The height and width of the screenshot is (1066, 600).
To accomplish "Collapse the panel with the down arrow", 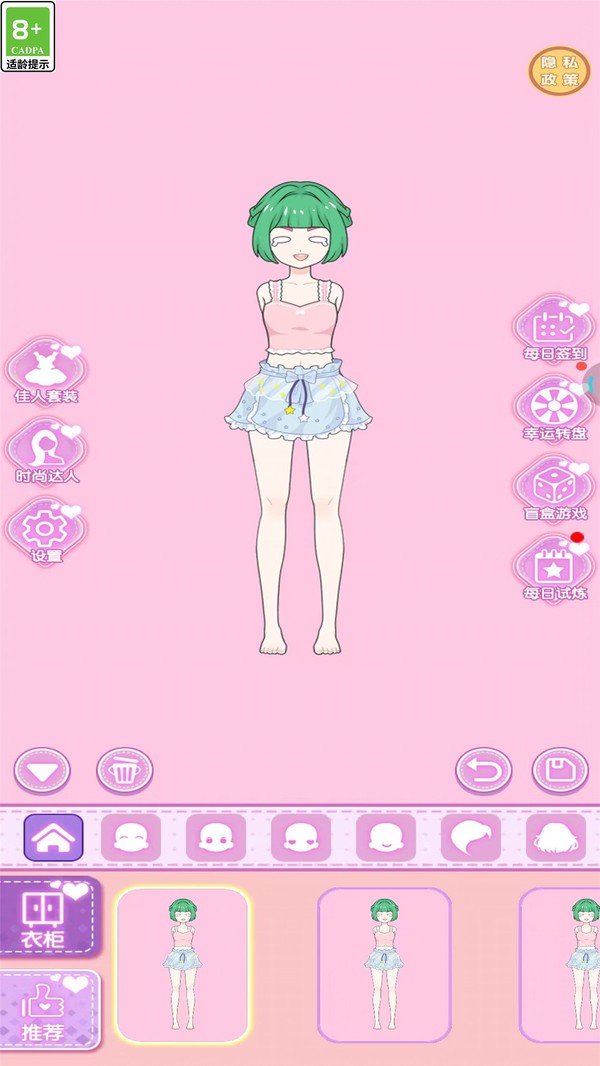I will point(42,771).
